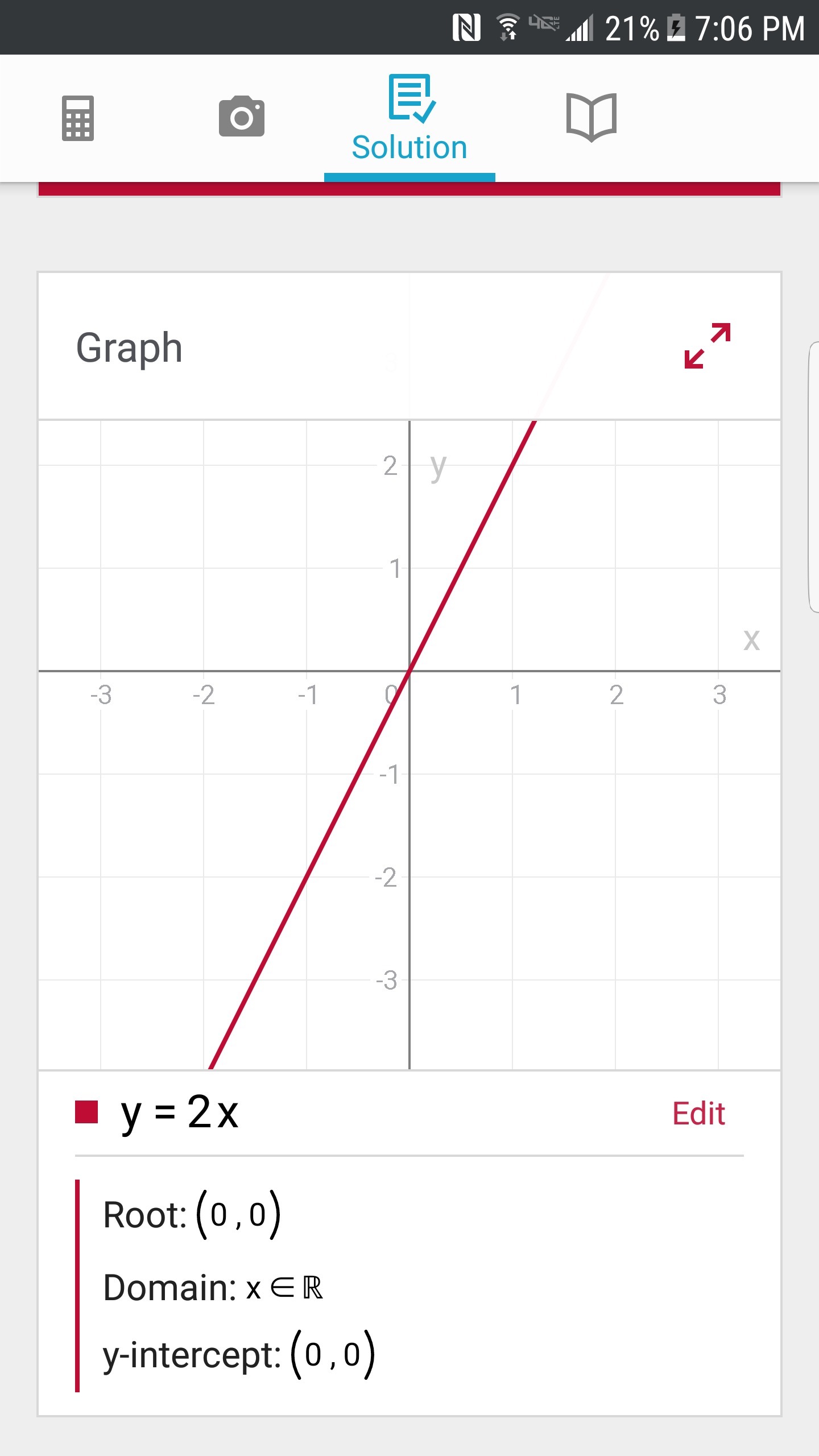Open the camera tab

(242, 117)
